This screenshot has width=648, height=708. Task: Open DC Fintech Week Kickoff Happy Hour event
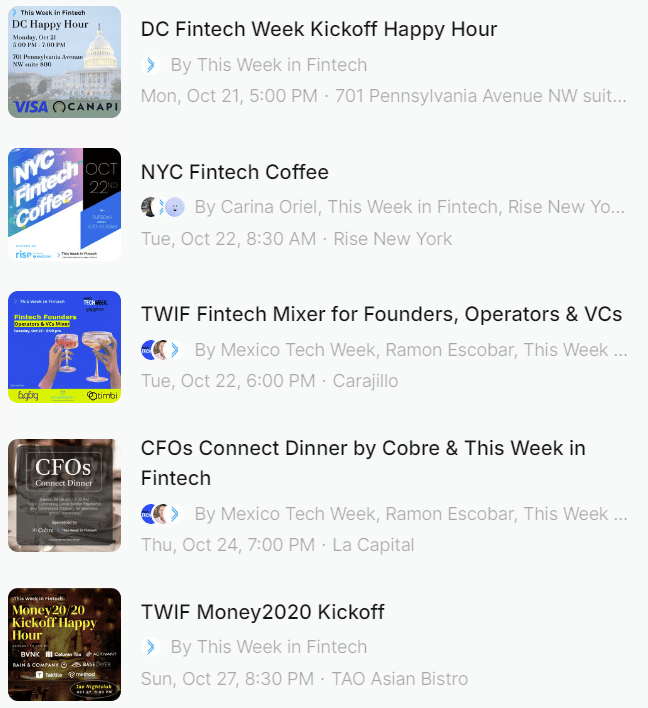319,29
